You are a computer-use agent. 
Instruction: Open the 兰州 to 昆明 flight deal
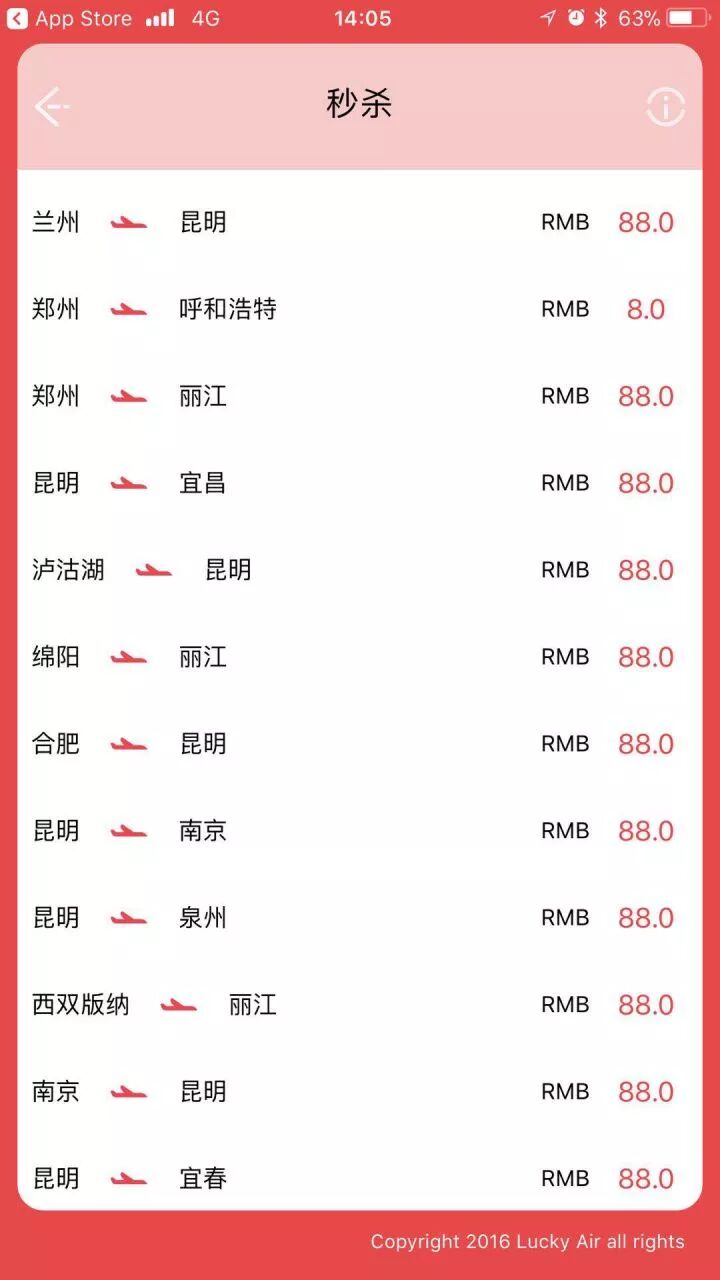(359, 222)
